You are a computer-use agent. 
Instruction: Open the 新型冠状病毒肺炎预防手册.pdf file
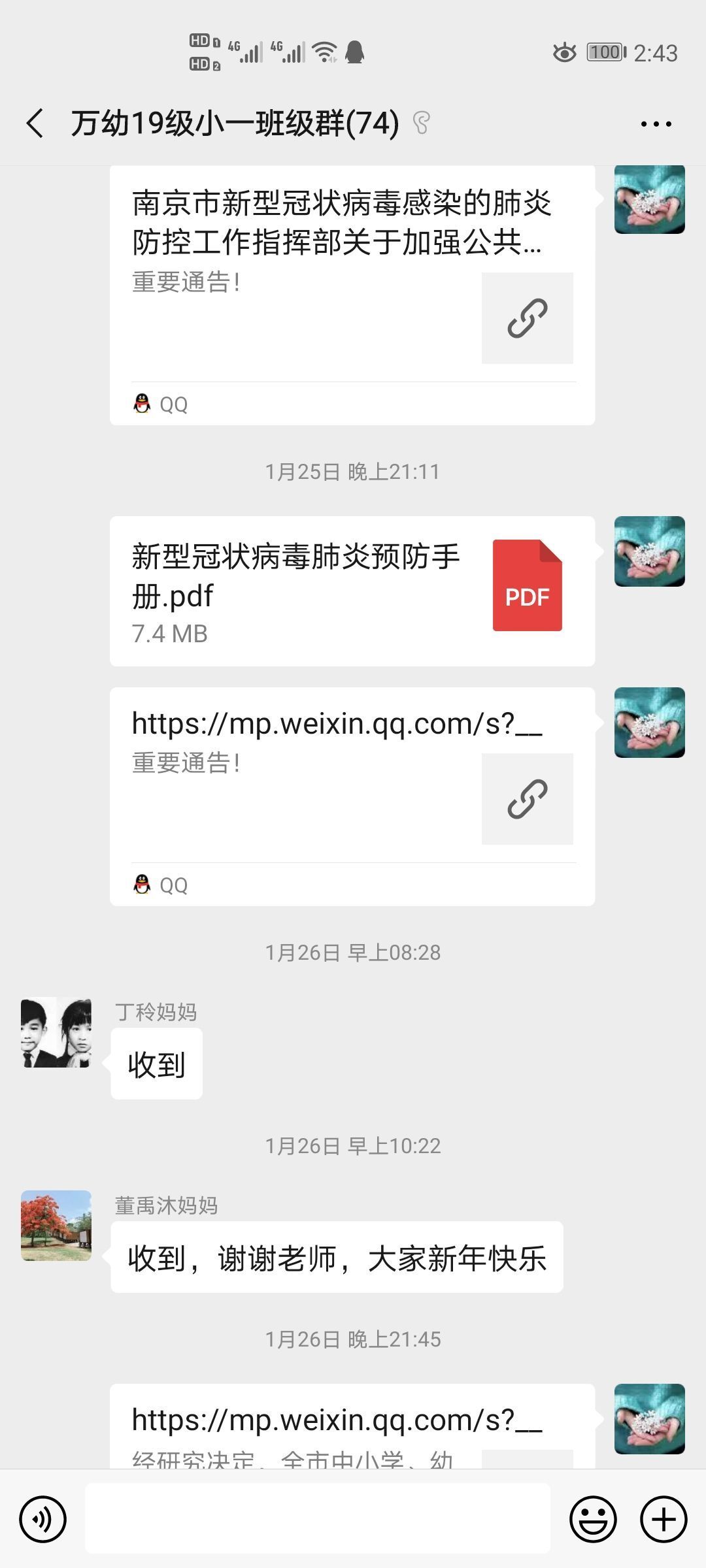coord(352,591)
